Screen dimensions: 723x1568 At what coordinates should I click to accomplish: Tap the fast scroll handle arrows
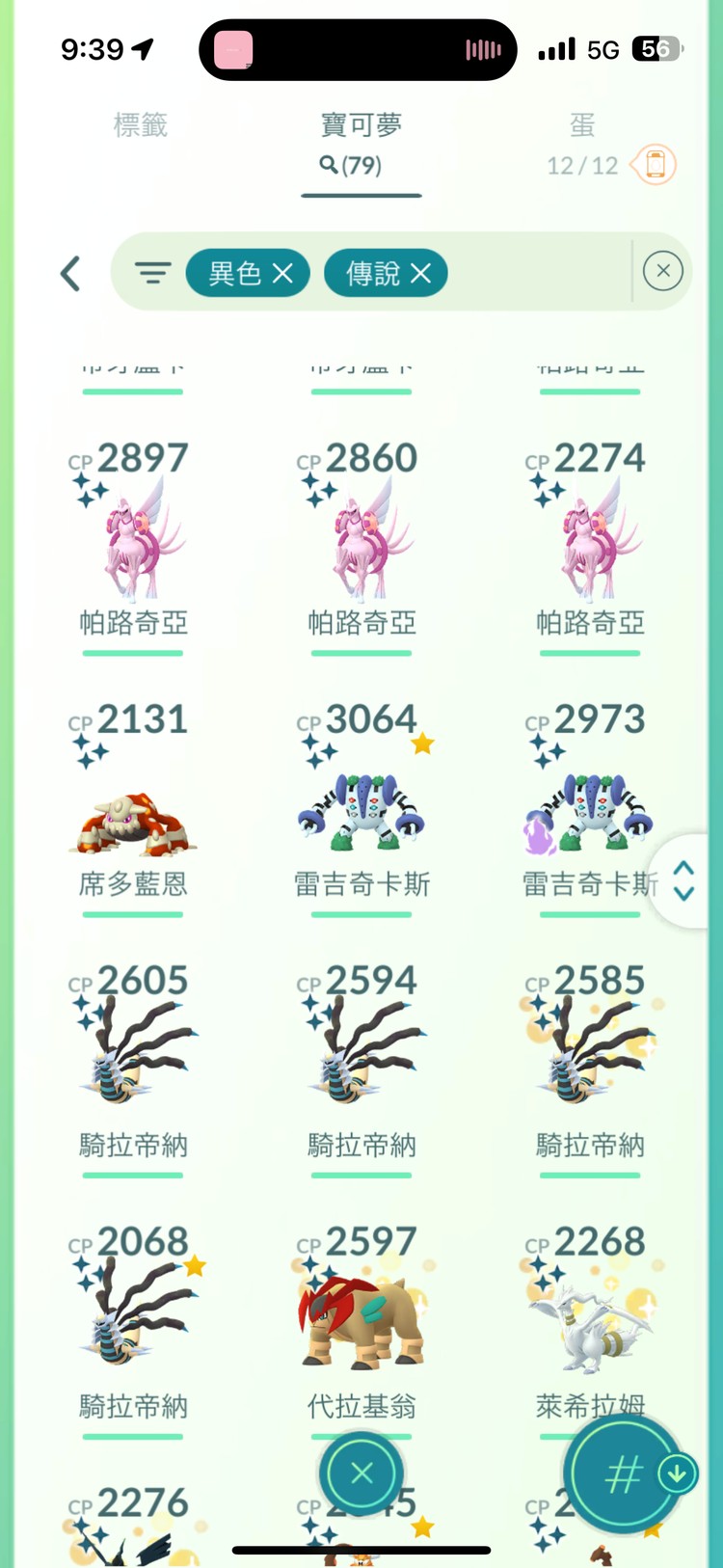(x=683, y=880)
